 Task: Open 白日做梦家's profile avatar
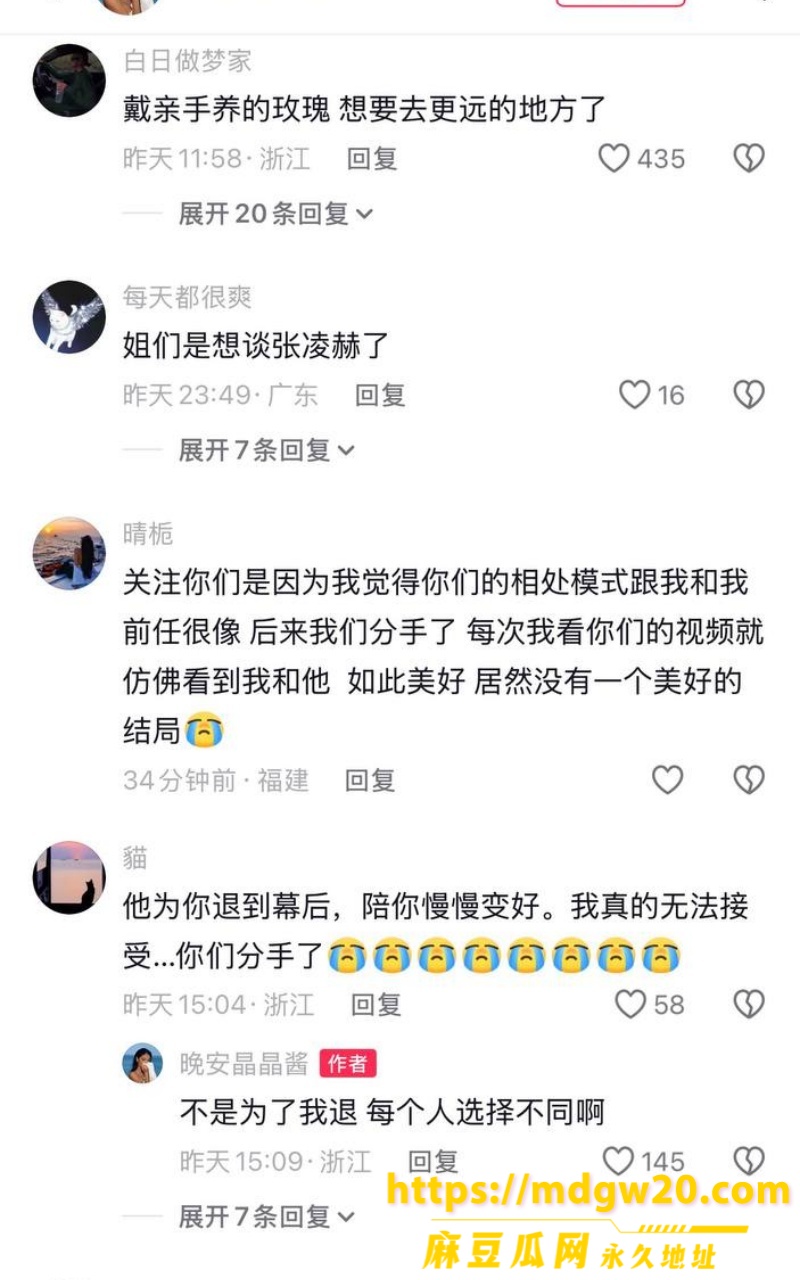[69, 80]
